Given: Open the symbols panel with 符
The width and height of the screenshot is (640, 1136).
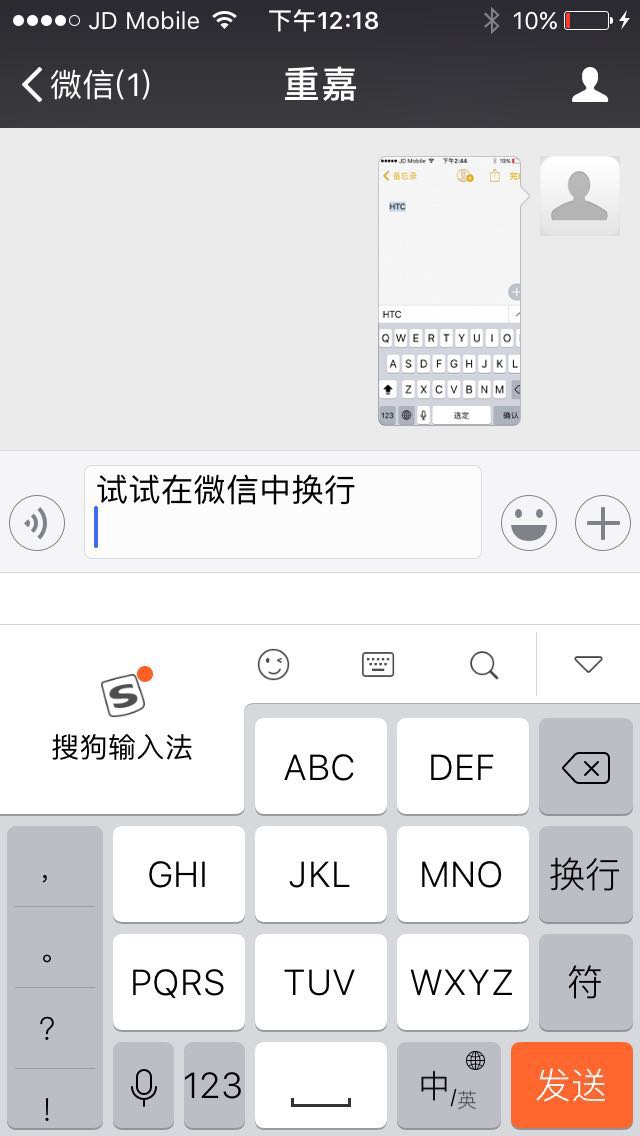Looking at the screenshot, I should (586, 982).
